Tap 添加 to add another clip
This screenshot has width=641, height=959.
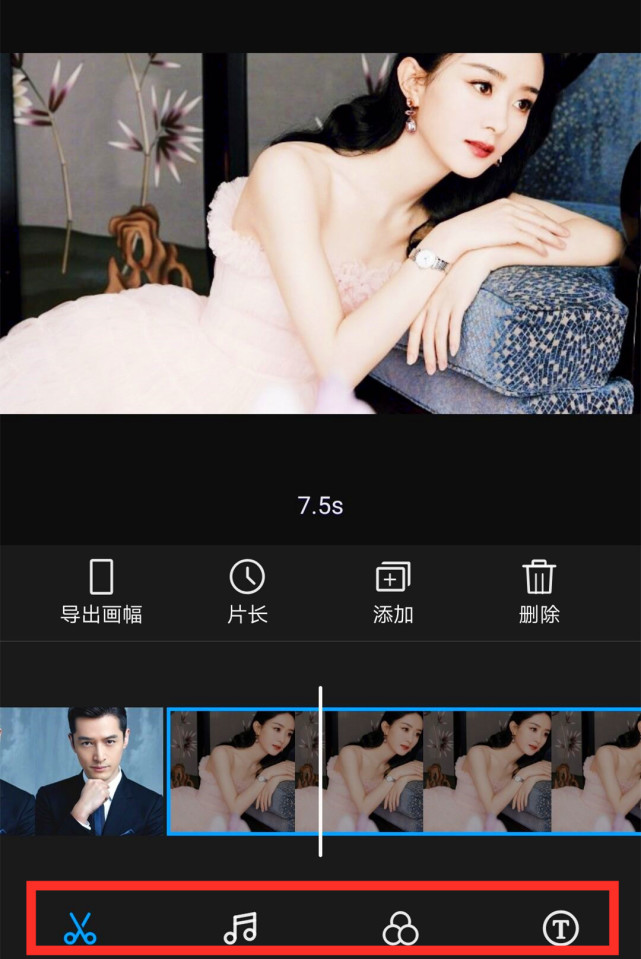(393, 591)
